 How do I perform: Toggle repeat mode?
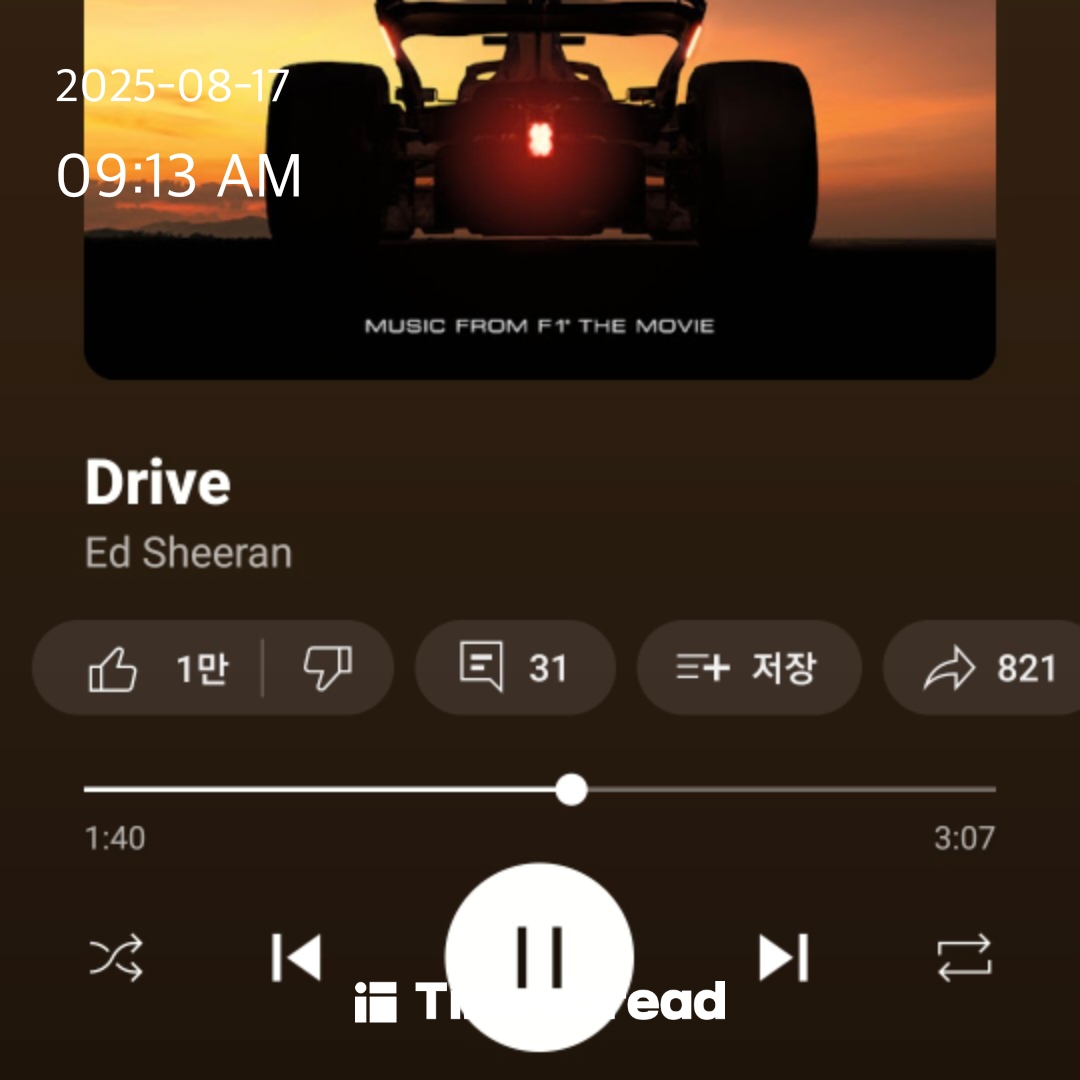(x=964, y=957)
